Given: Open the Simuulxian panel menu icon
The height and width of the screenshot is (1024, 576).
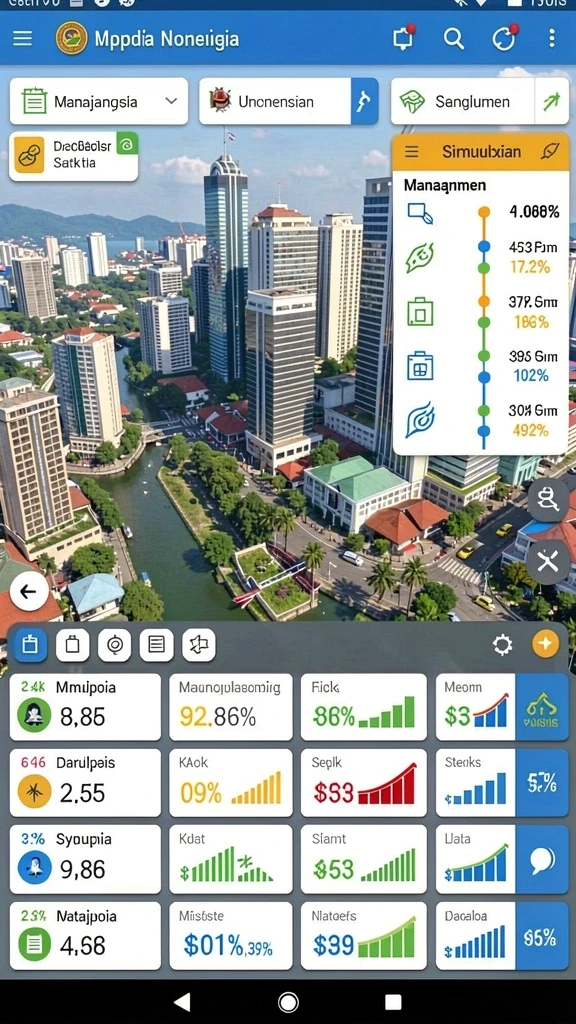Looking at the screenshot, I should click(412, 152).
